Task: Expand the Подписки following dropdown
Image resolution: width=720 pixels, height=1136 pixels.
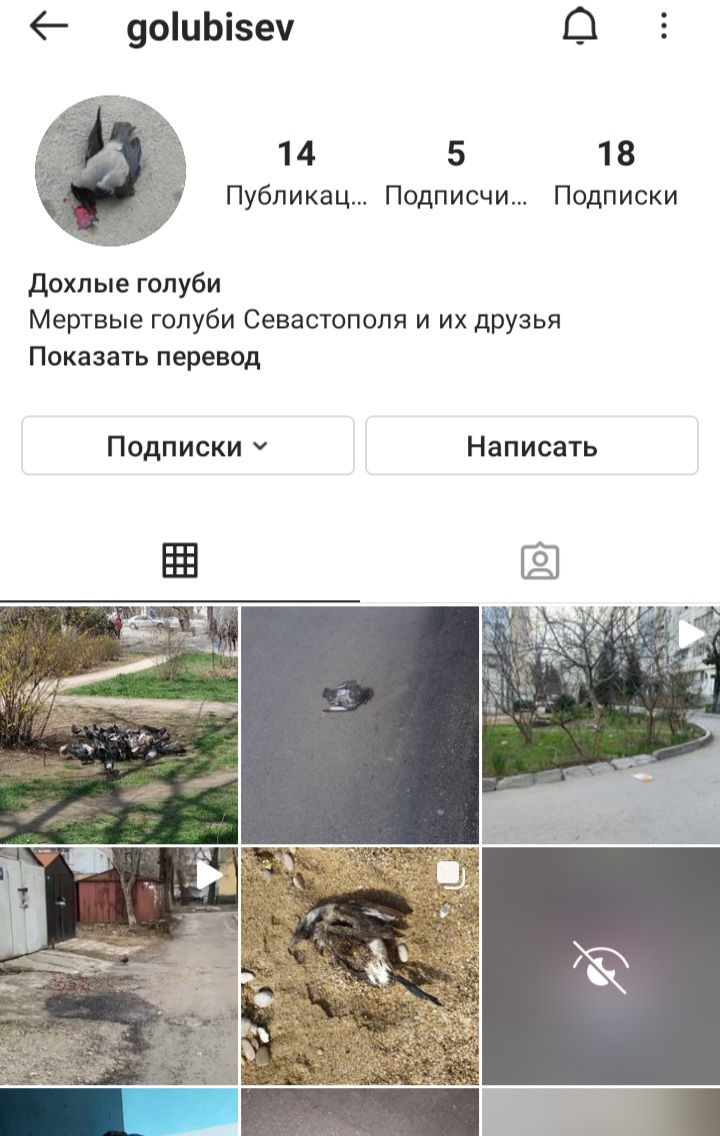Action: coord(188,446)
